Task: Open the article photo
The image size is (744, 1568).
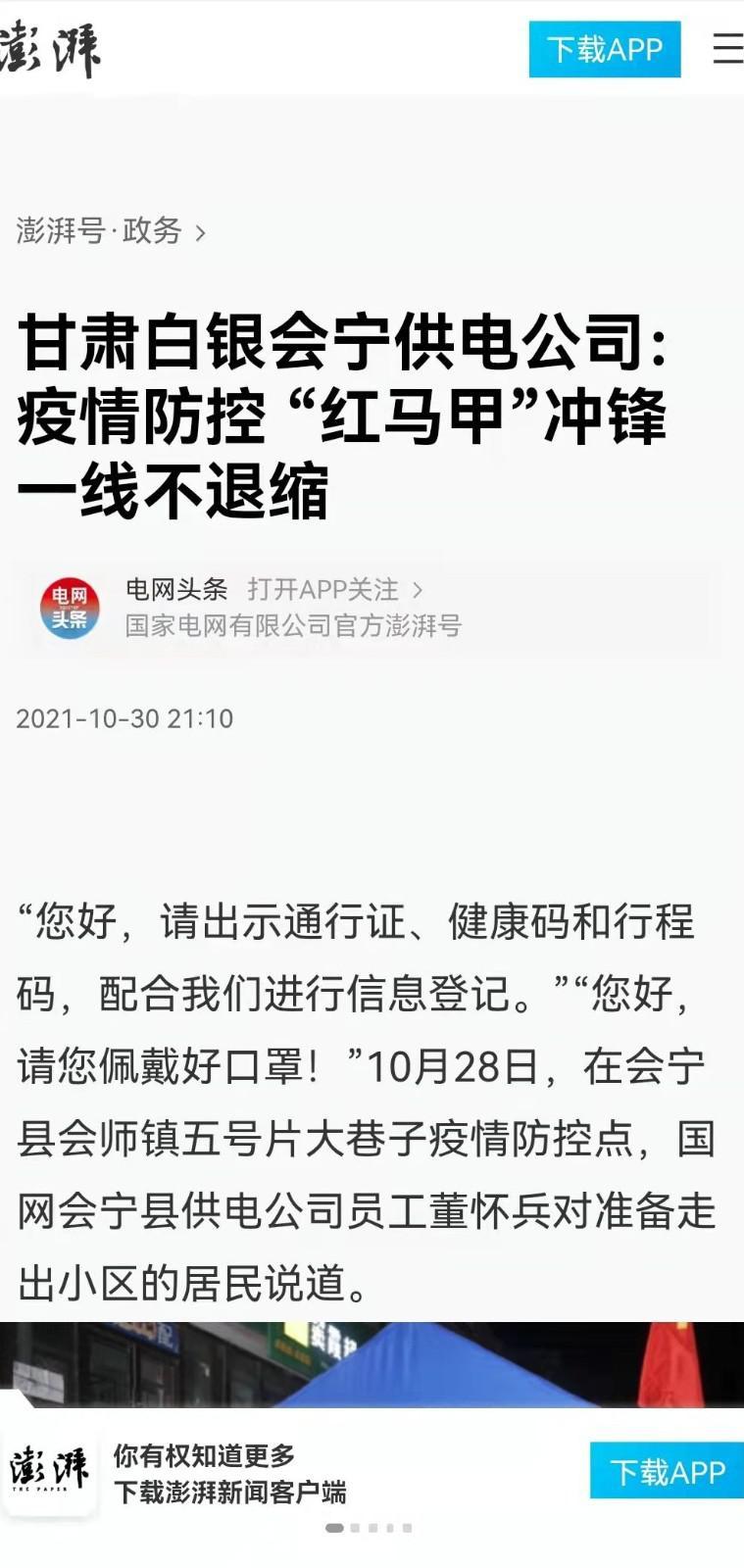Action: pos(372,1364)
